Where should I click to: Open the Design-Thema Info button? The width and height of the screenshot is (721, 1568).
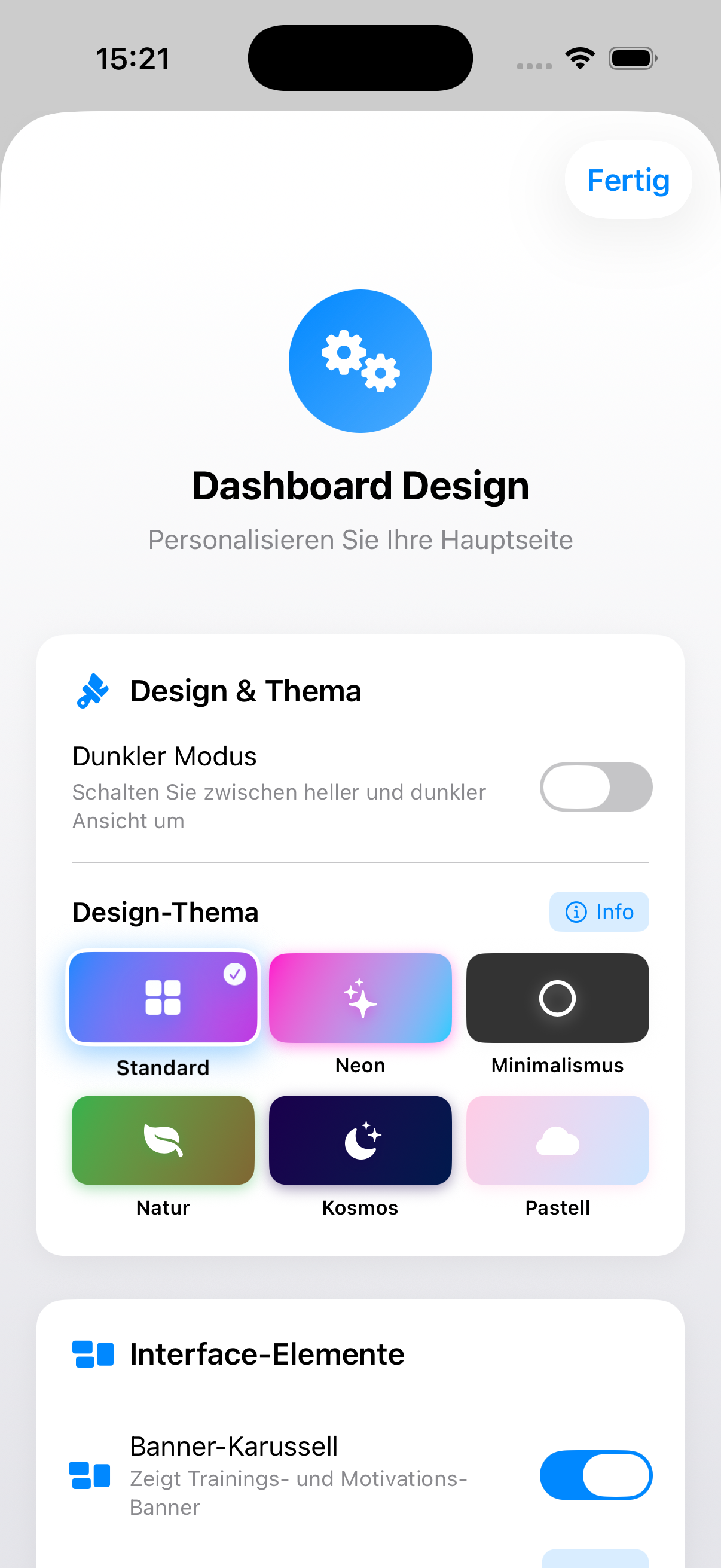(598, 912)
